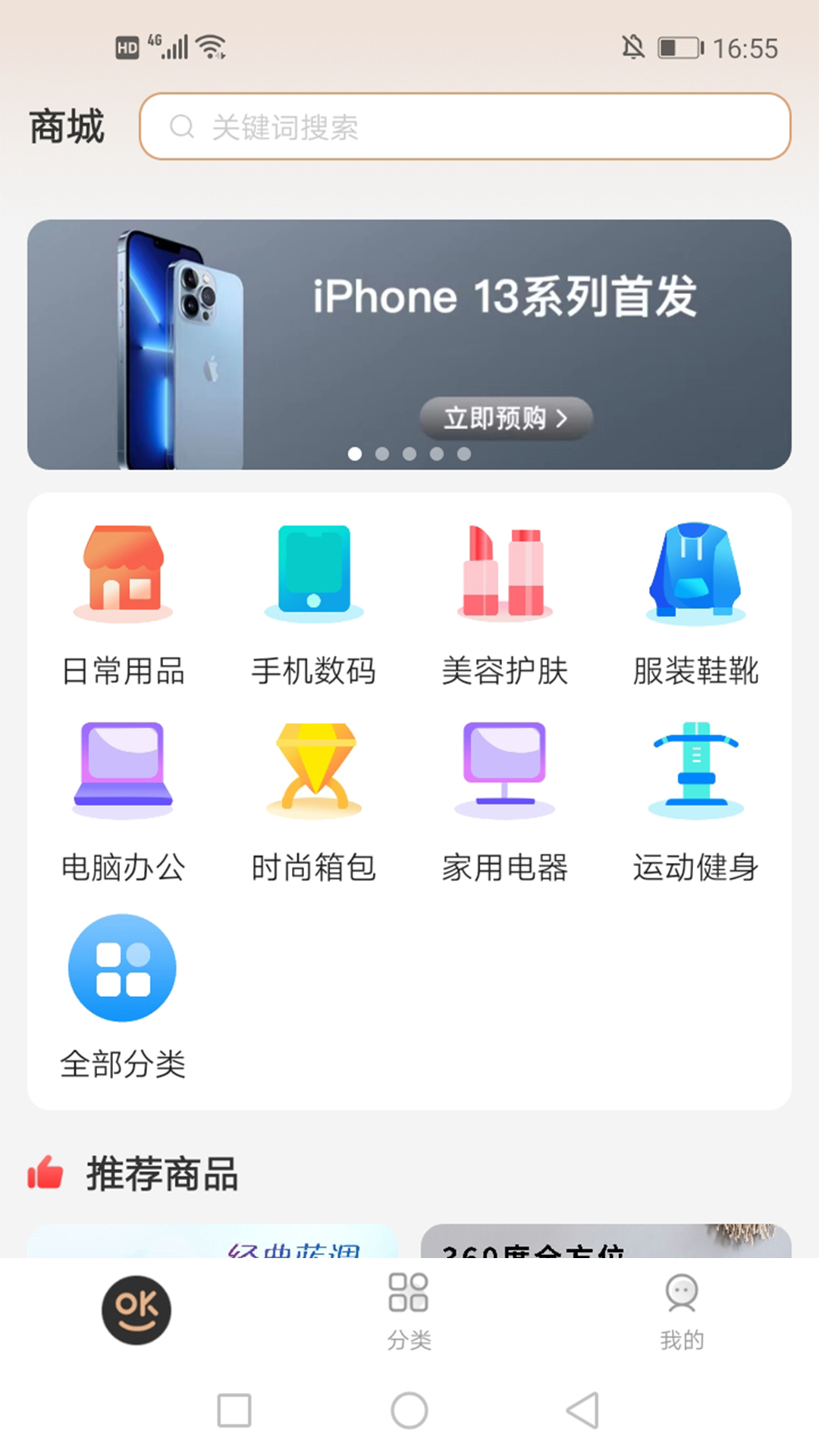Browse the 家用电器 category
Image resolution: width=819 pixels, height=1456 pixels.
505,801
